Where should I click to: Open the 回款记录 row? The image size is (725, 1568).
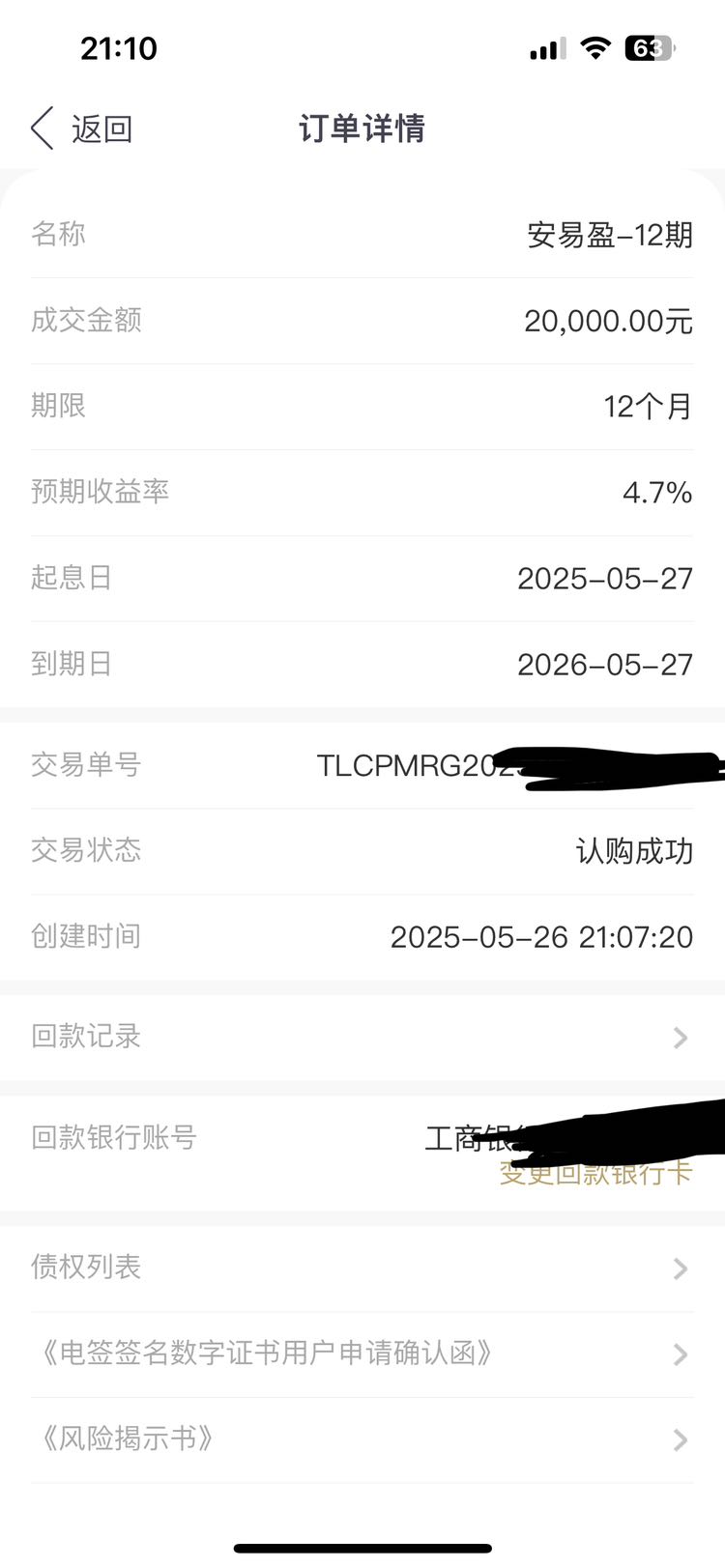click(362, 1037)
